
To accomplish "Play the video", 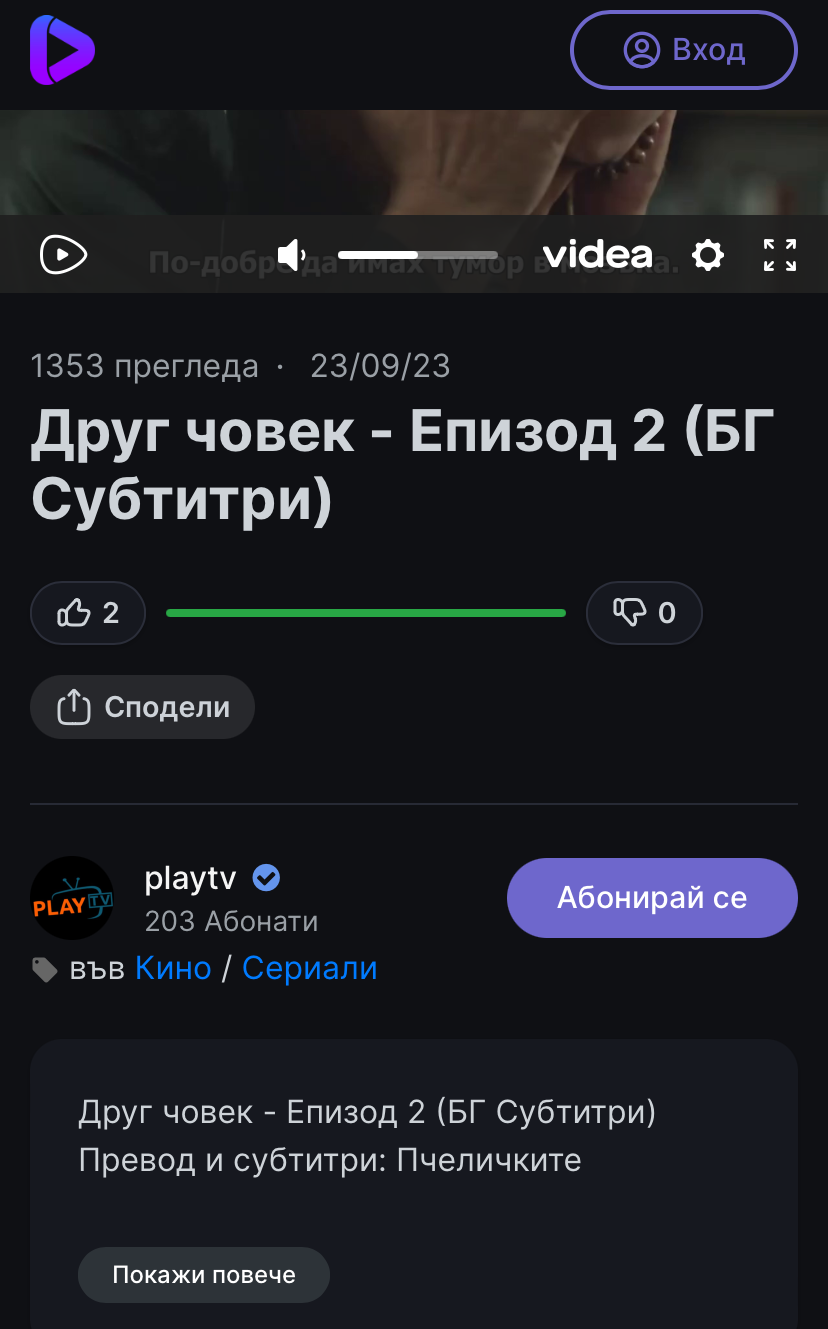I will click(x=64, y=255).
